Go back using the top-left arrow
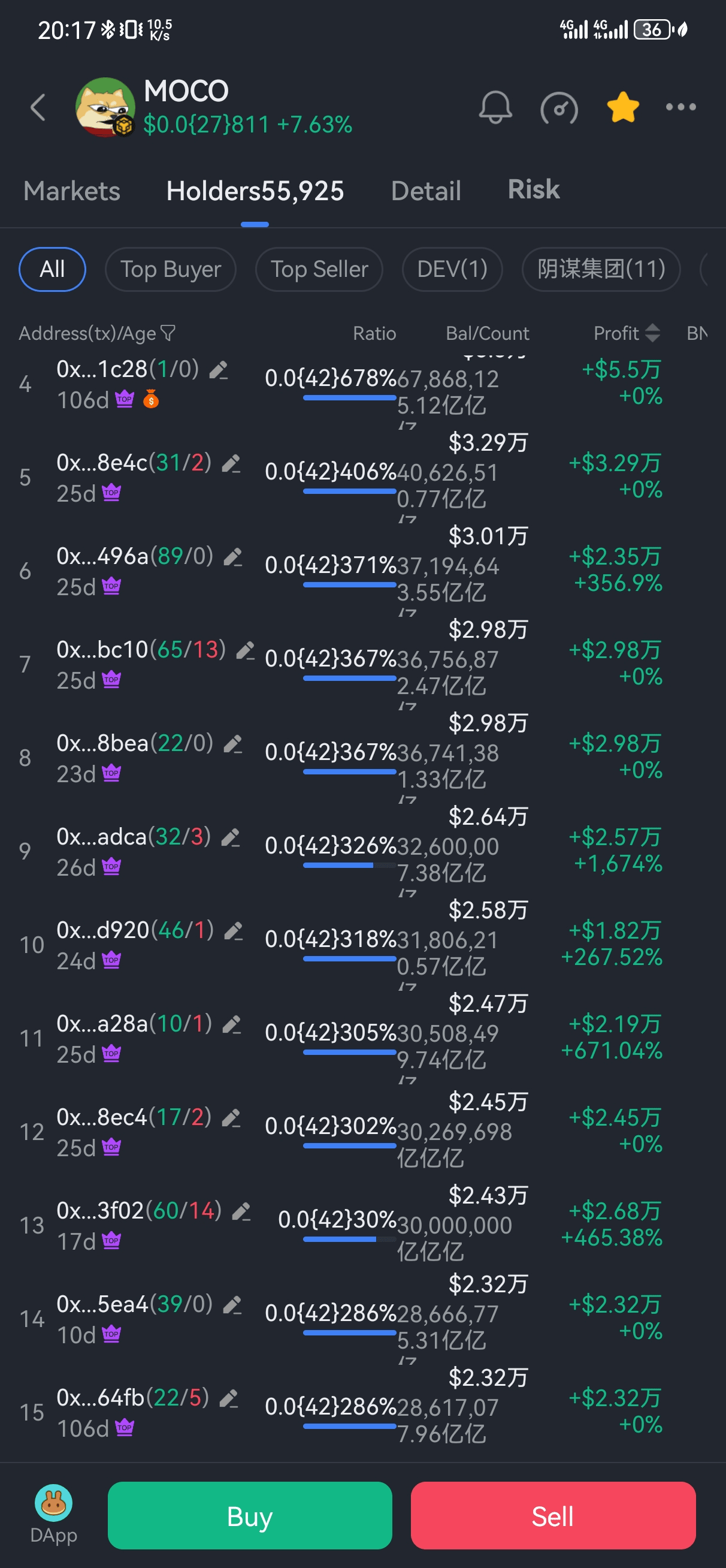 38,107
